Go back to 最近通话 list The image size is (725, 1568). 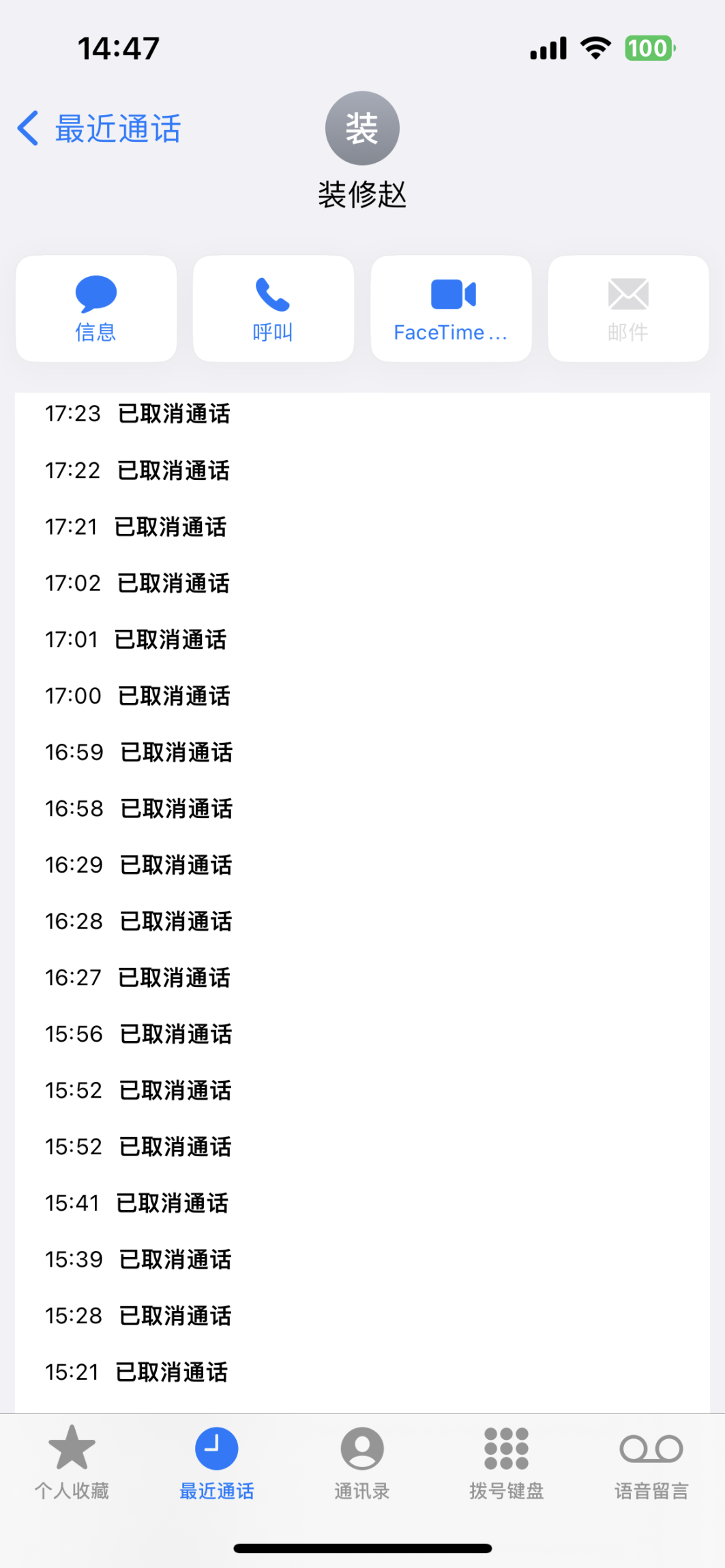[x=99, y=128]
